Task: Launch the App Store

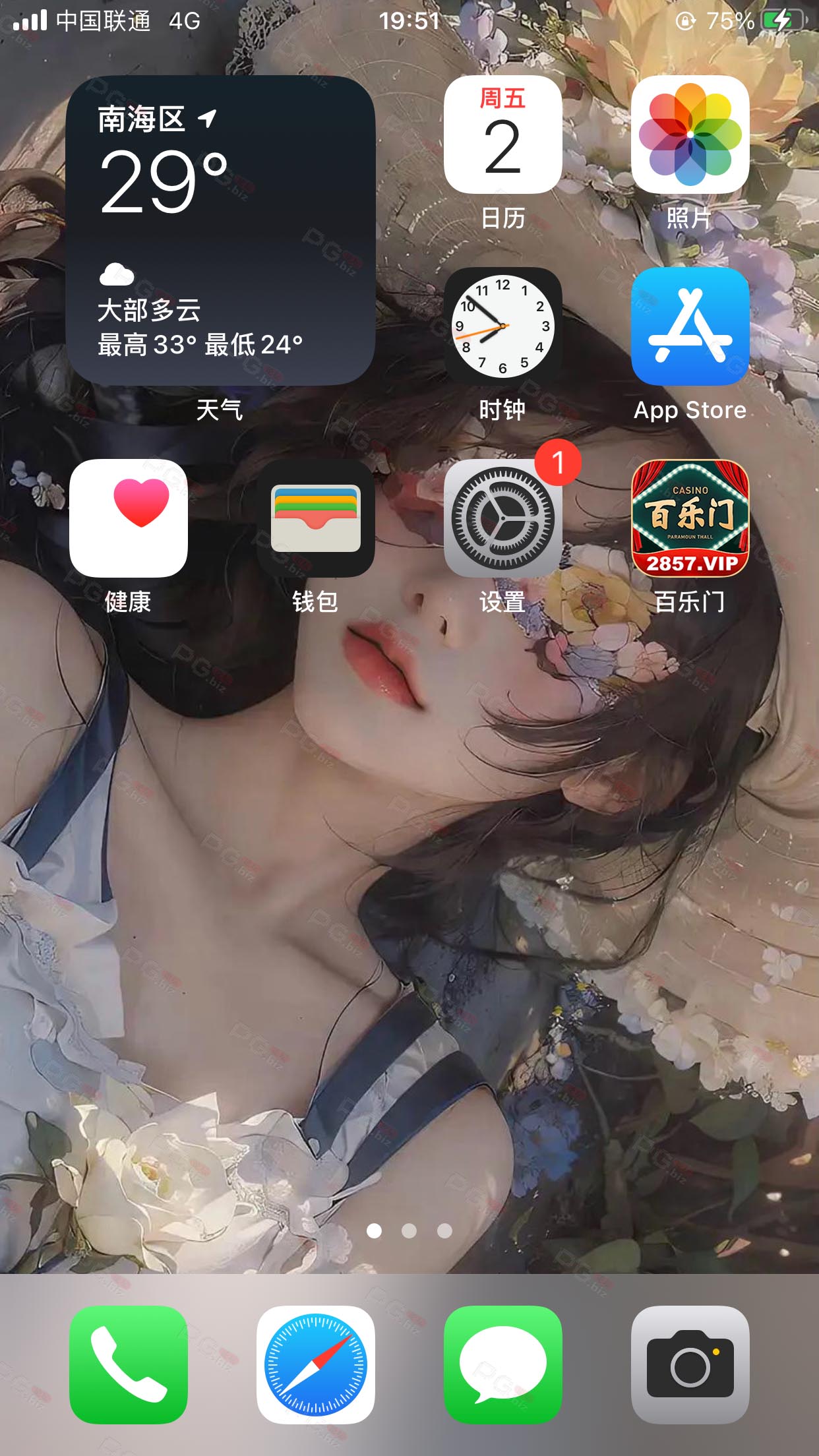Action: pos(690,326)
